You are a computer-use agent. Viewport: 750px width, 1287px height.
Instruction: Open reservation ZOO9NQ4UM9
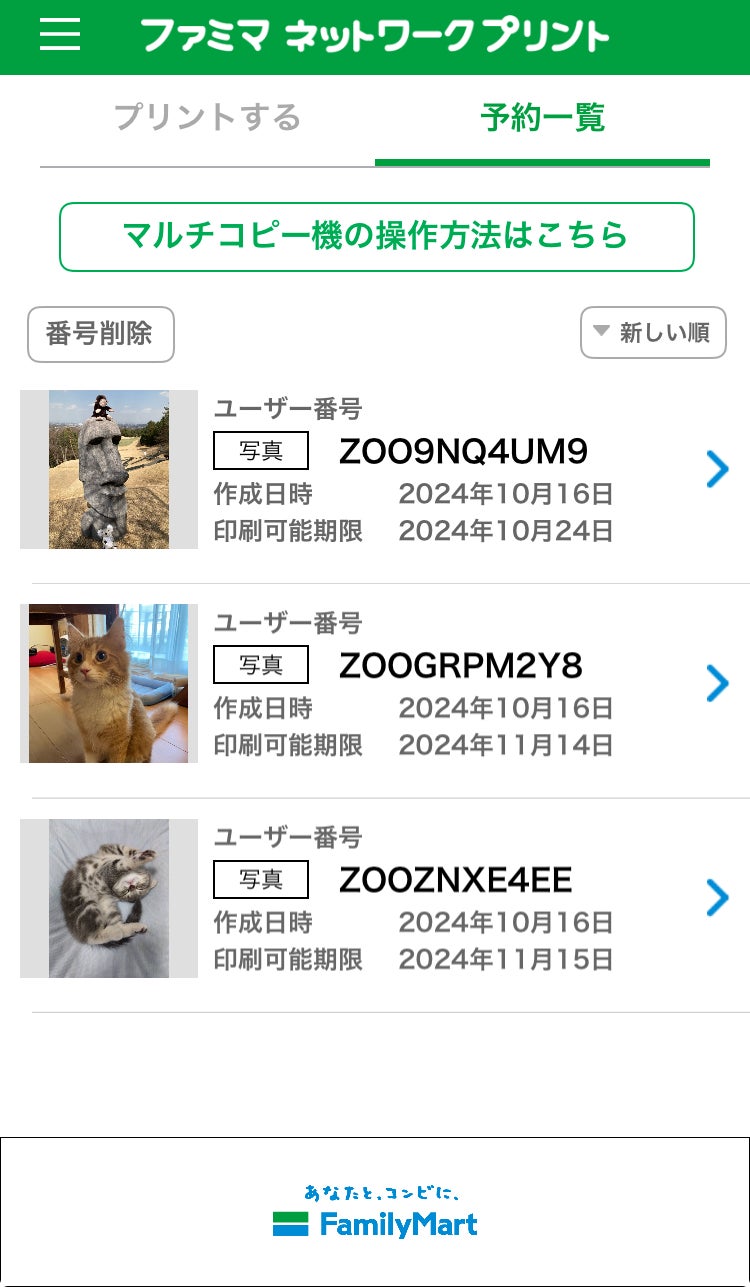[x=717, y=469]
